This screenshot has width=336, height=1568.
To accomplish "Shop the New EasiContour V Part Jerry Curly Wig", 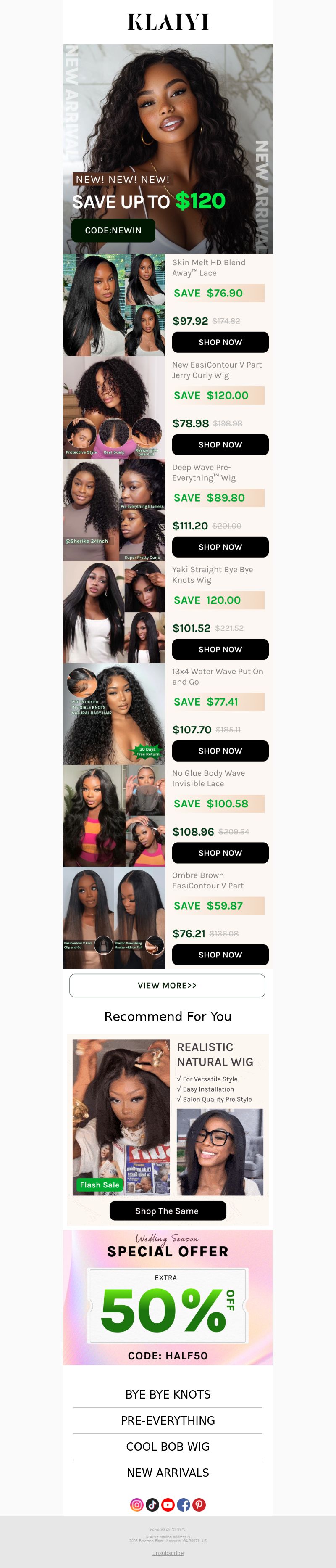I will click(220, 444).
